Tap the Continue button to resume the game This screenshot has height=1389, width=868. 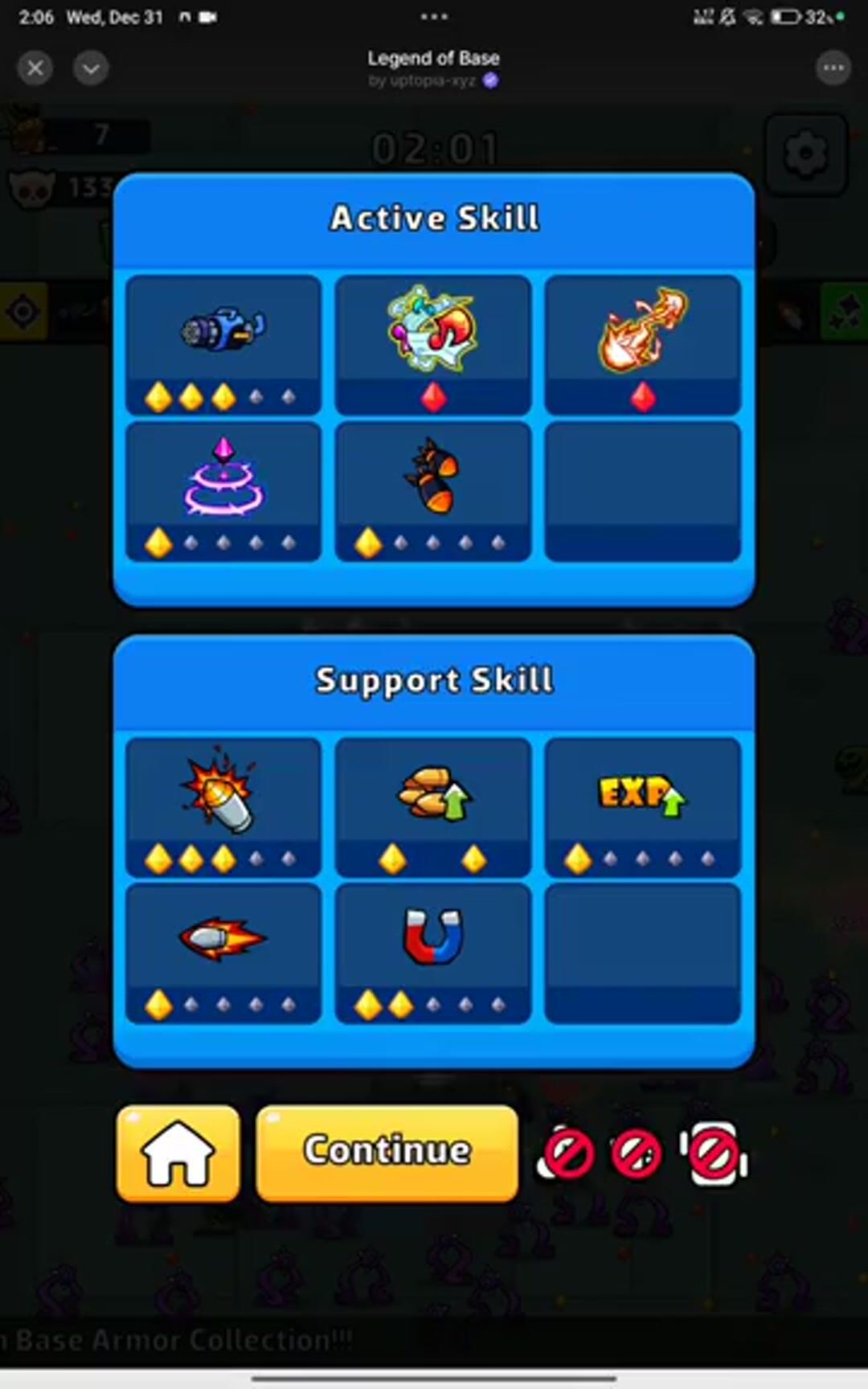click(x=387, y=1153)
